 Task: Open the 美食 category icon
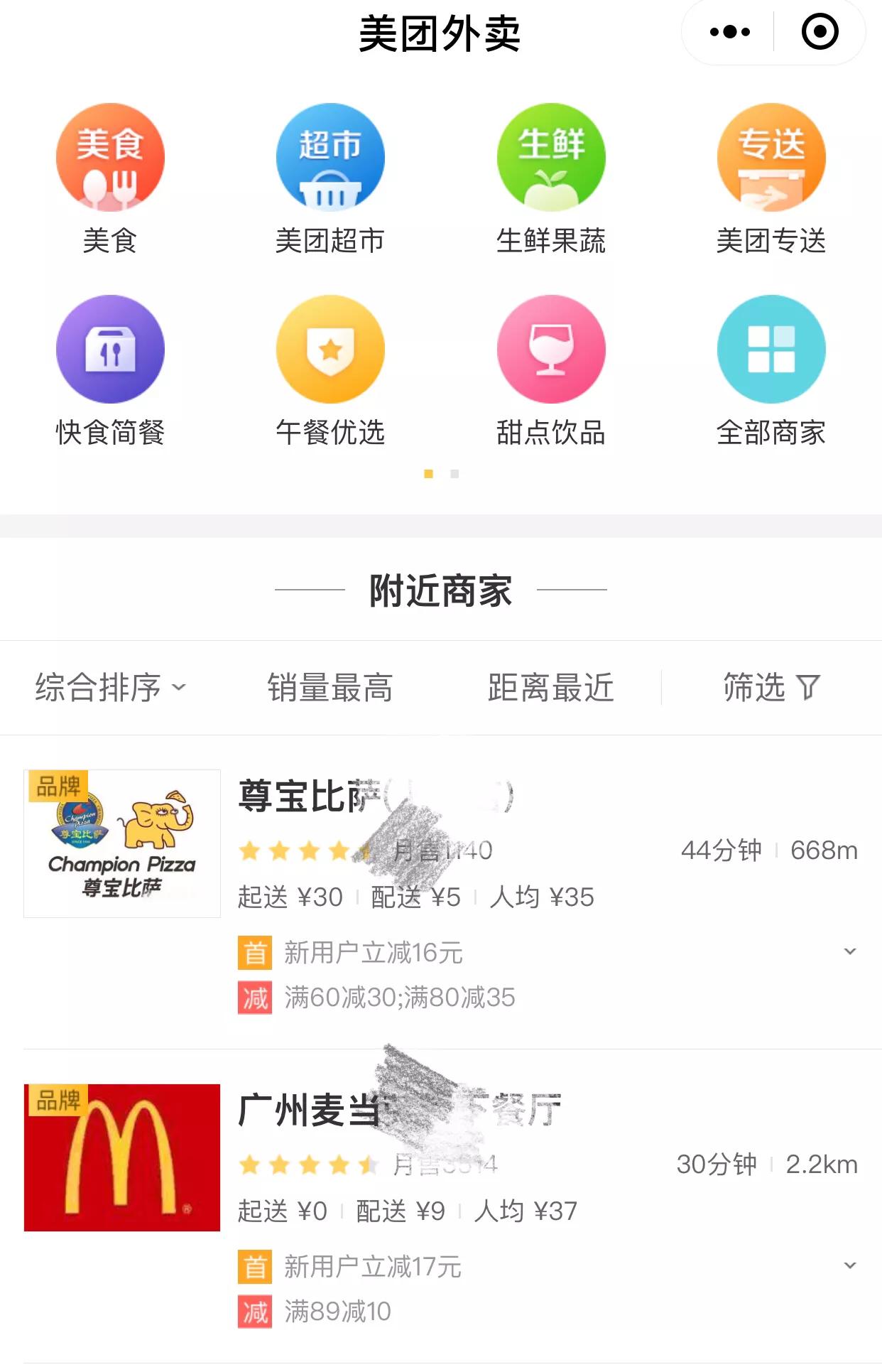(x=109, y=157)
